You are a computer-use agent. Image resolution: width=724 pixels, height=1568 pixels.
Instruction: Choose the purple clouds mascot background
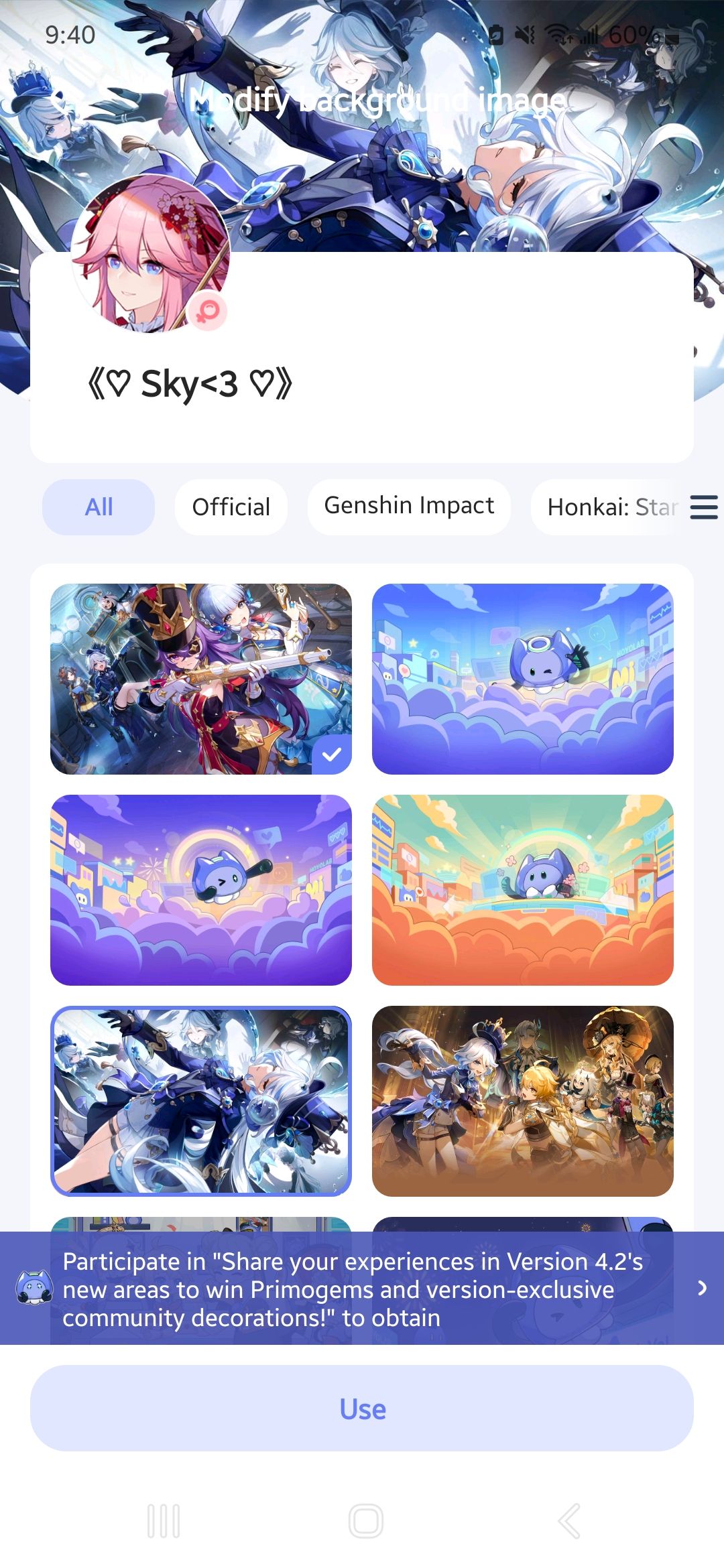click(x=201, y=890)
